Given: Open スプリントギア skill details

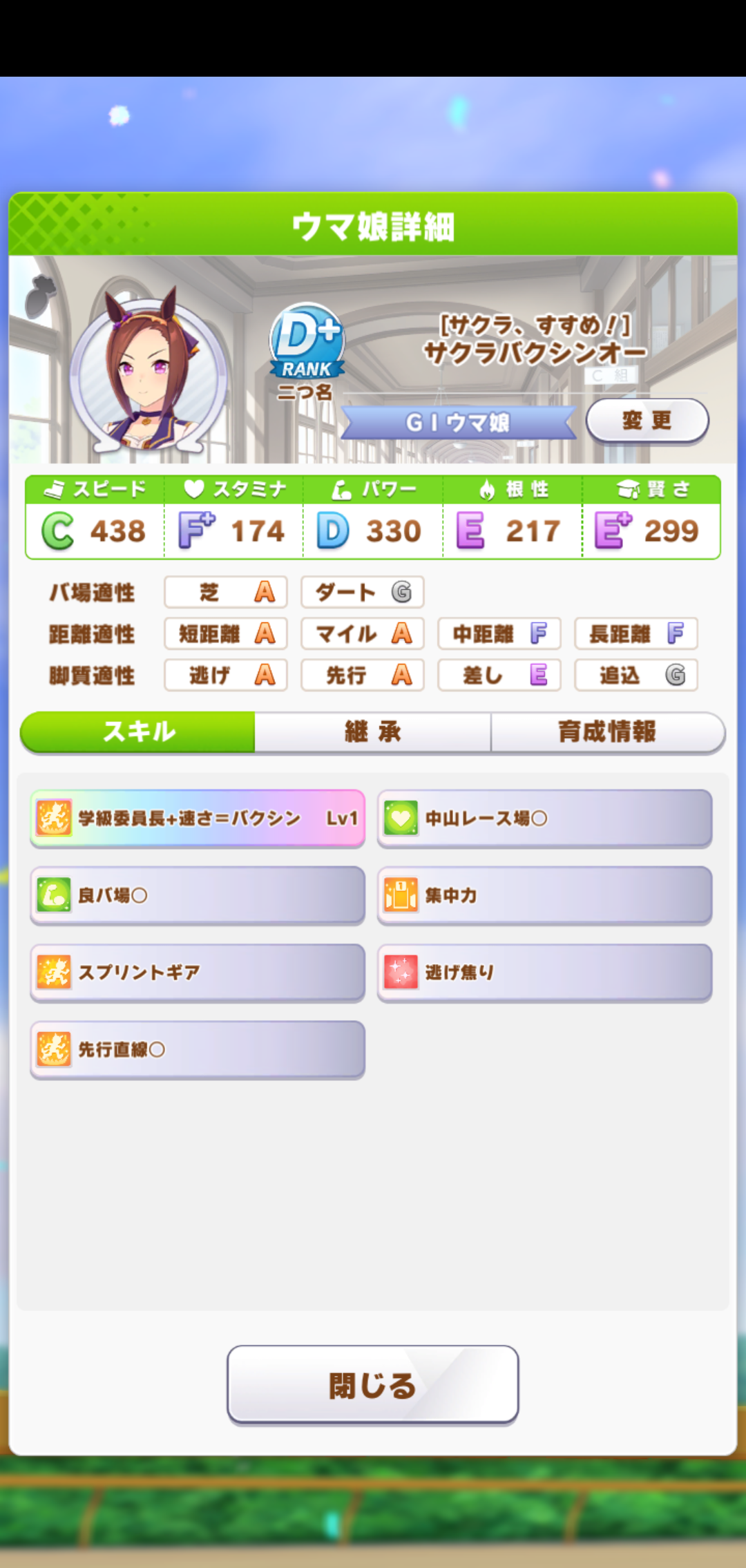Looking at the screenshot, I should click(198, 973).
